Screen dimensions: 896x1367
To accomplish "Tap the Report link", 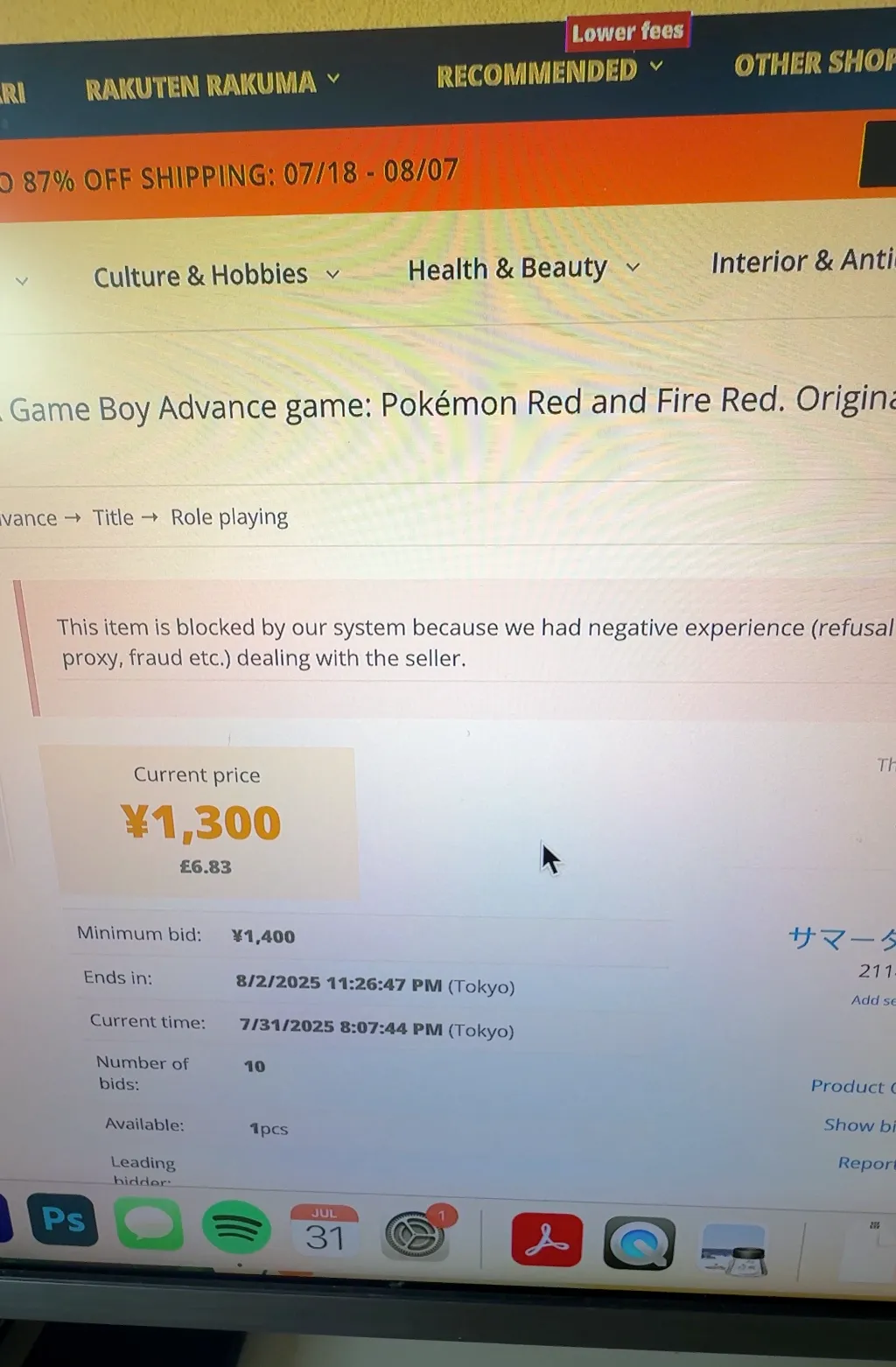I will [865, 1163].
